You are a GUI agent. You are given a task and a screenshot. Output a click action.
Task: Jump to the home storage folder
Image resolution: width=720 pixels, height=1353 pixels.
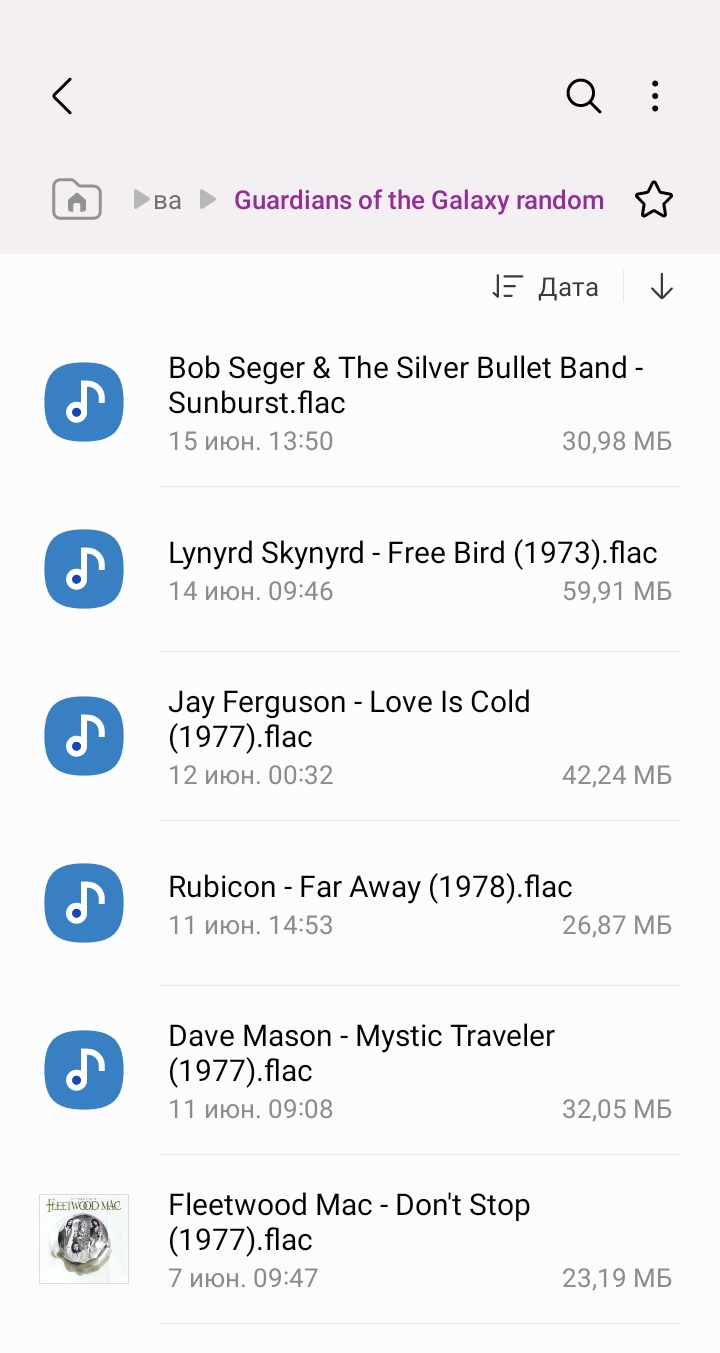(77, 200)
